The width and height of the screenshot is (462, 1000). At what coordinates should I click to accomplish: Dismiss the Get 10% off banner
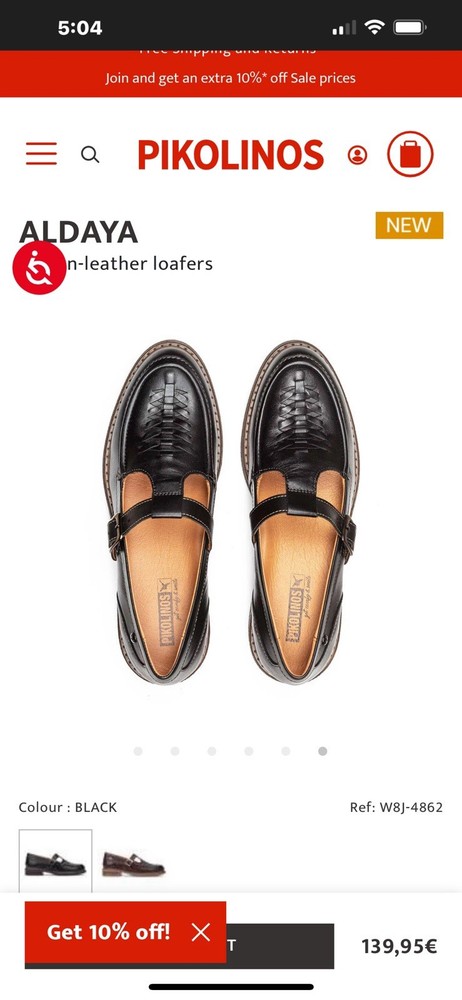pos(200,932)
